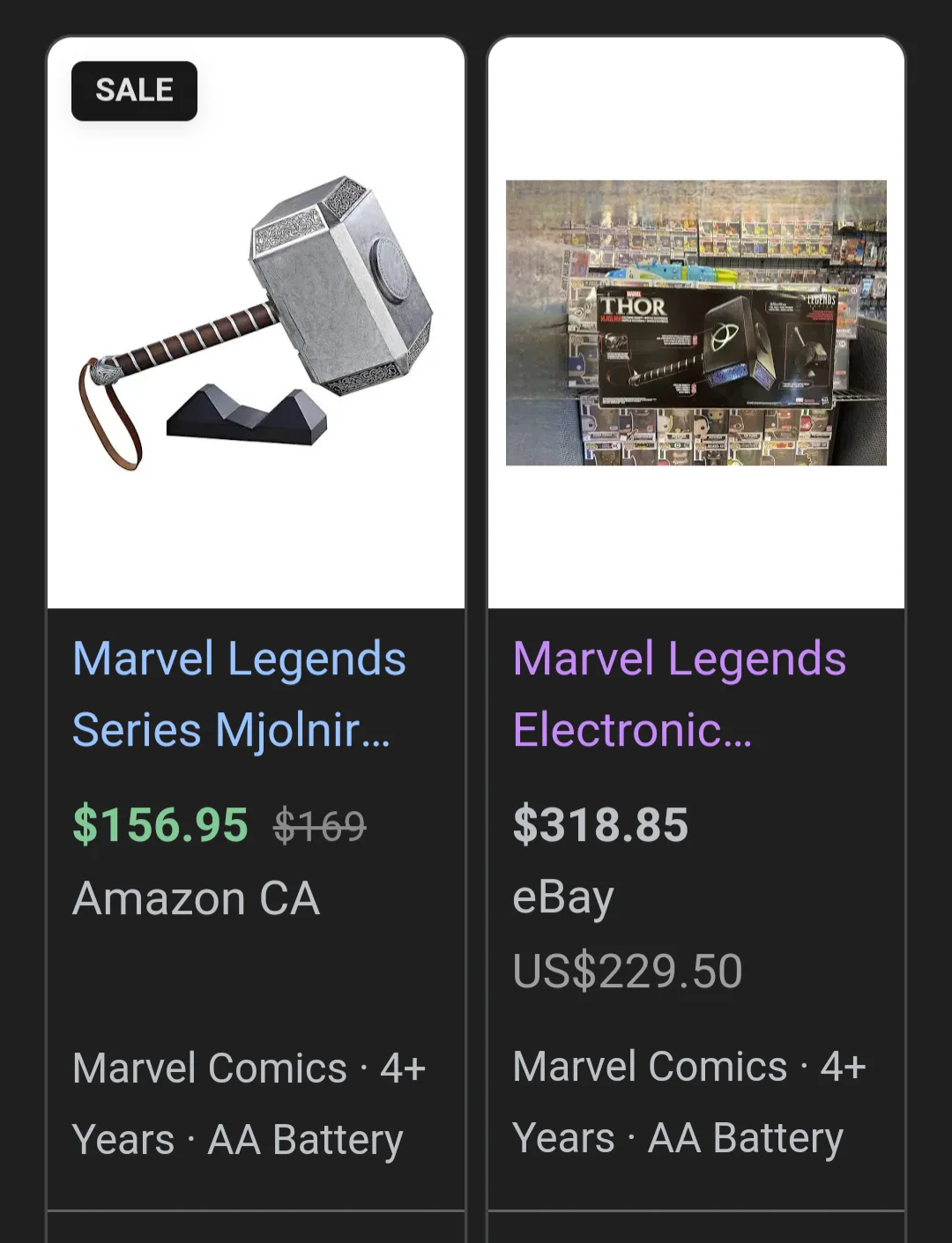Viewport: 952px width, 1243px height.
Task: Click the Marvel Legends Series Mjolnir title link
Action: pyautogui.click(x=239, y=692)
